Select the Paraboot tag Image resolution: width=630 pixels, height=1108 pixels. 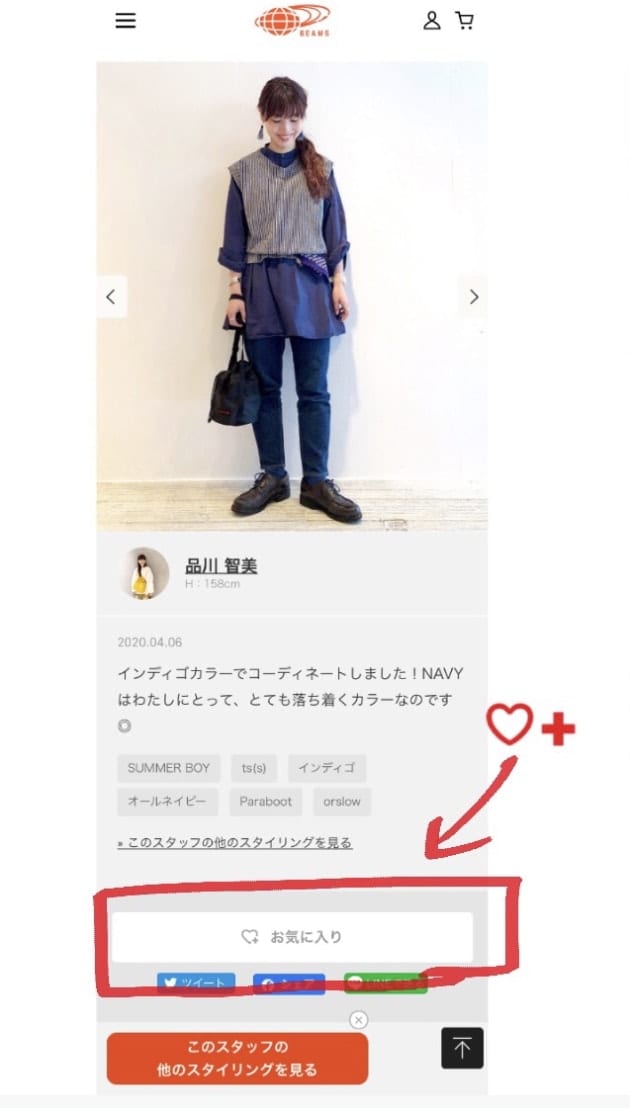265,801
